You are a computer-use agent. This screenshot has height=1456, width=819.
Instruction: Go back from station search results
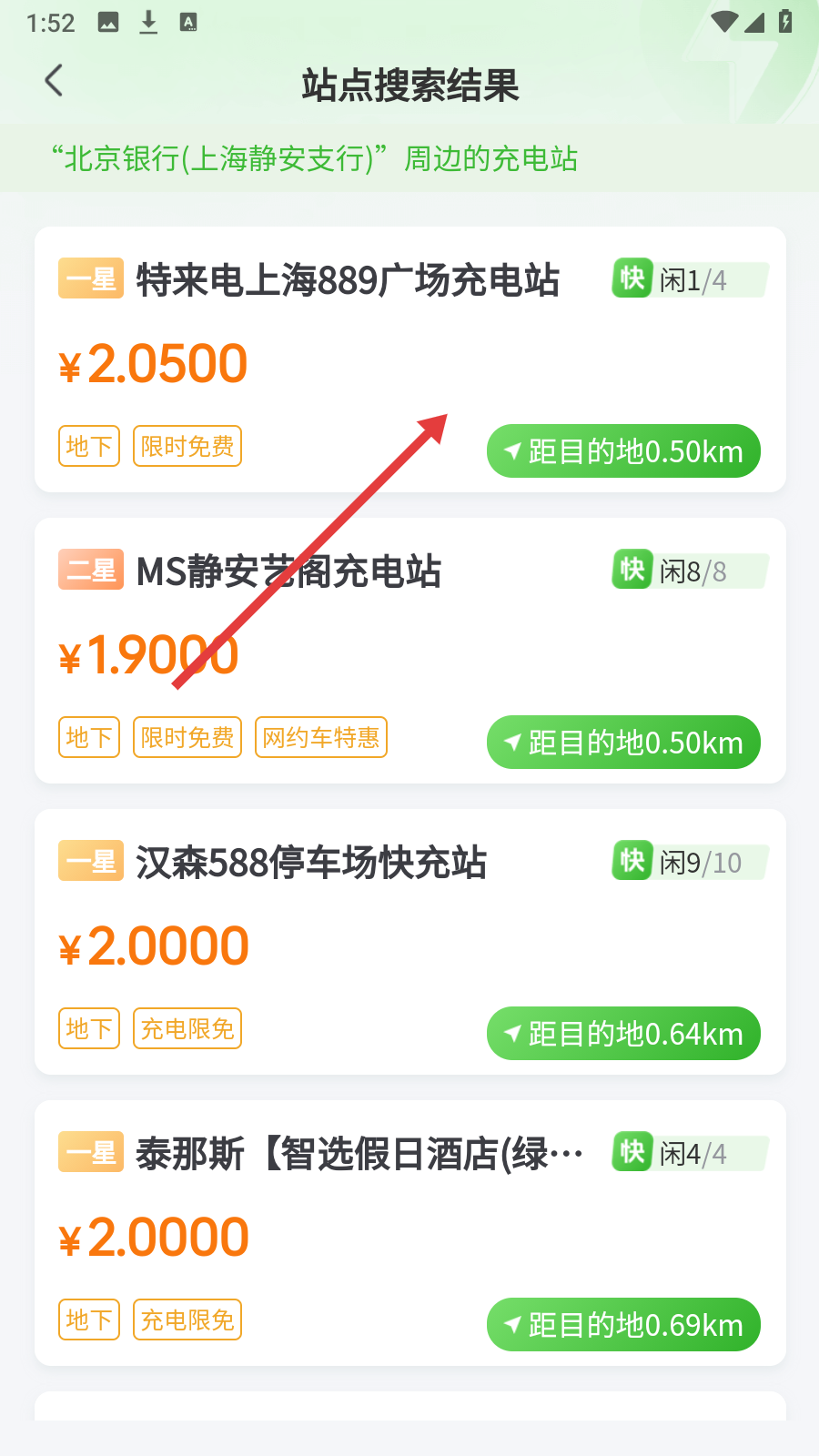pos(55,81)
